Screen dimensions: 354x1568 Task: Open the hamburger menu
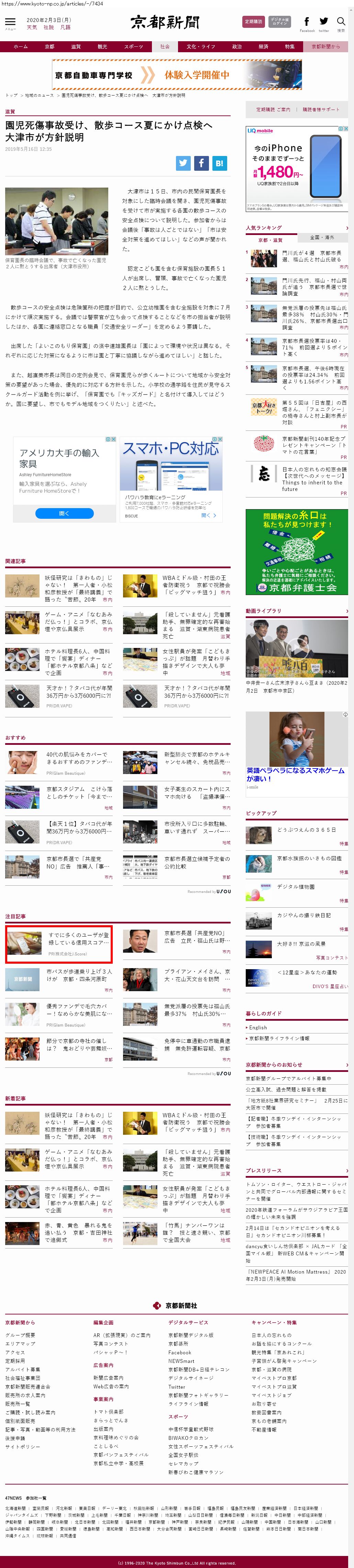[x=10, y=23]
